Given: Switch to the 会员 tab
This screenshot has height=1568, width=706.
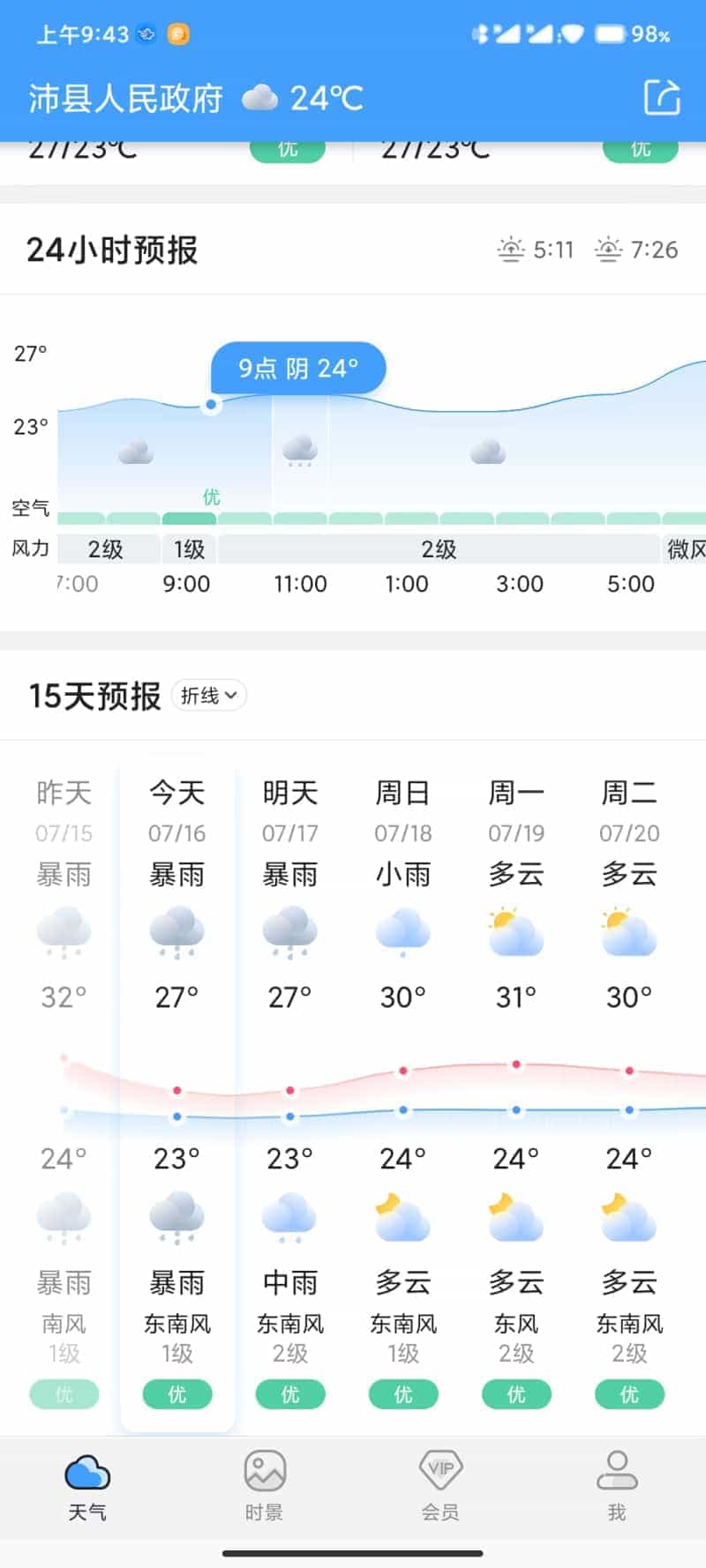Looking at the screenshot, I should (x=440, y=1486).
